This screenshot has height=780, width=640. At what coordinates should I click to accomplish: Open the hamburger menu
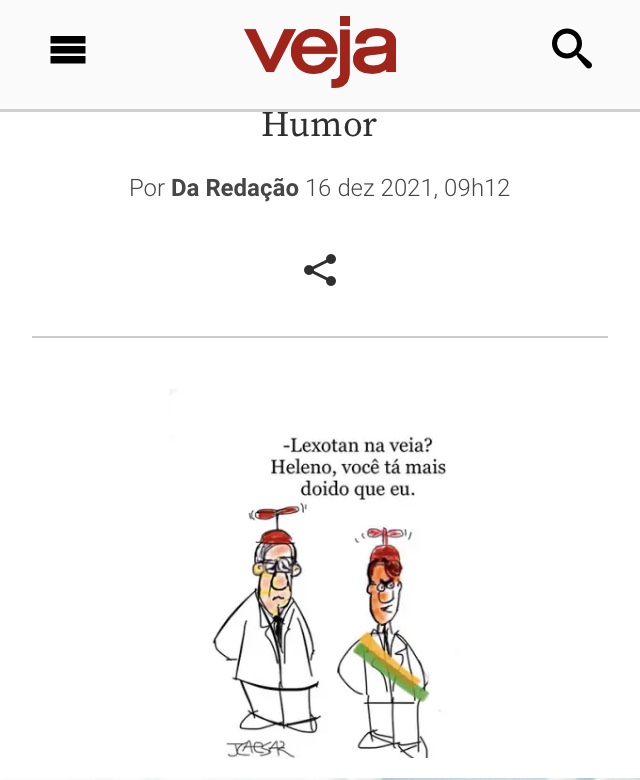(x=68, y=49)
